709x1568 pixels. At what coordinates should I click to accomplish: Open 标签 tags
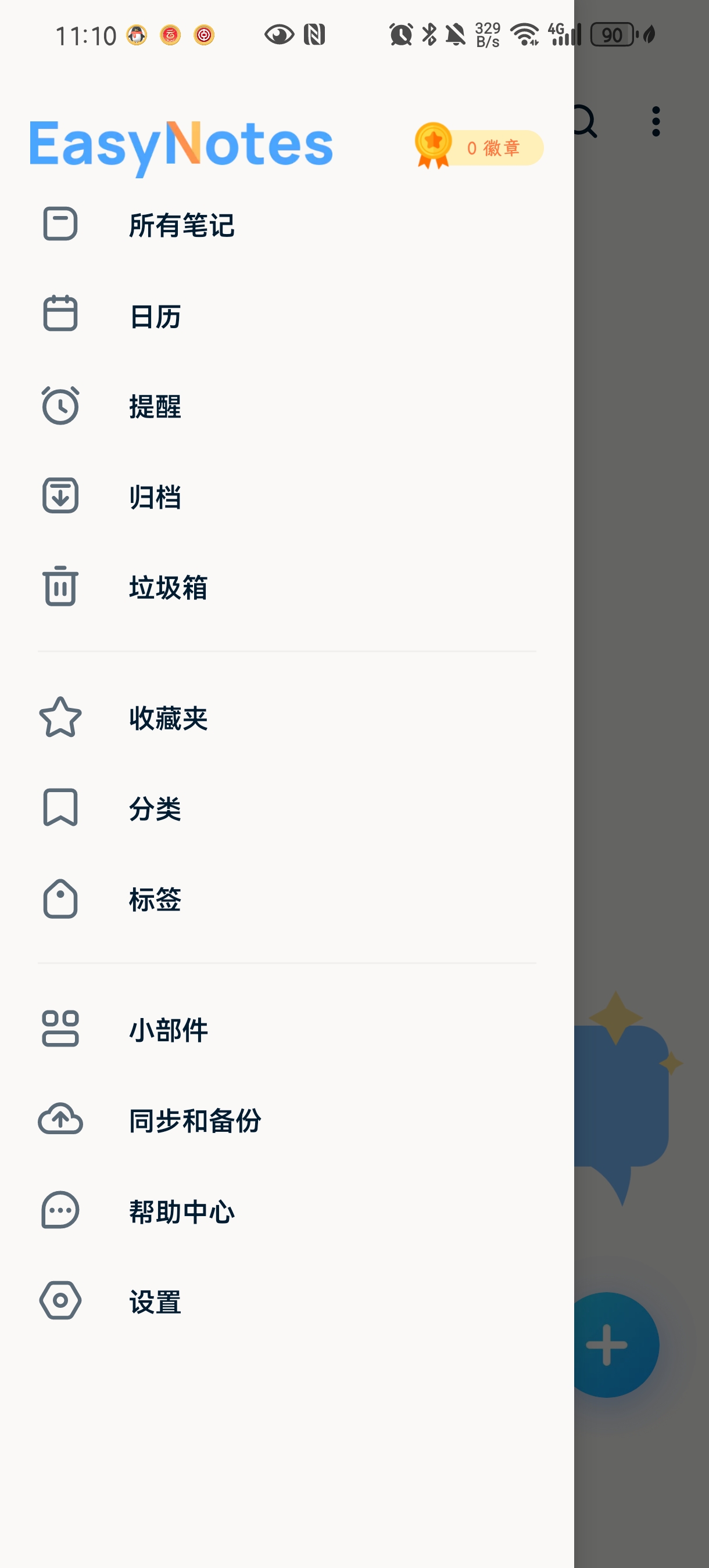(x=155, y=899)
